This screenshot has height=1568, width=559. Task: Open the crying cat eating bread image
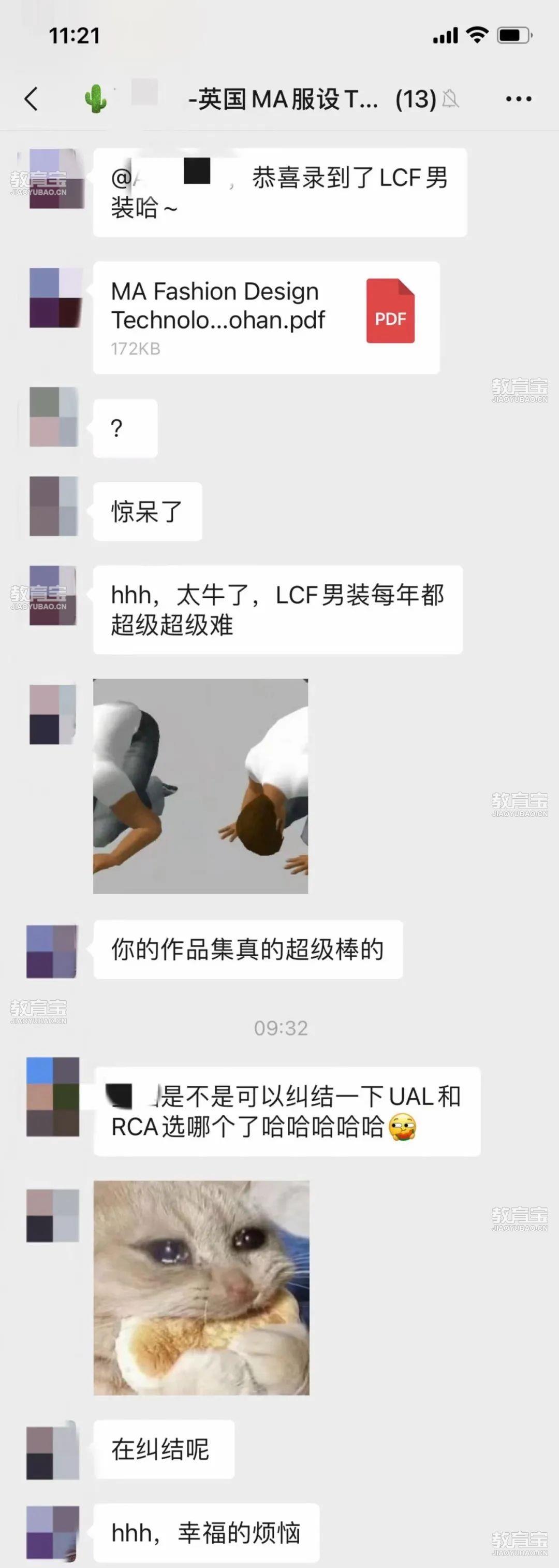tap(201, 1287)
